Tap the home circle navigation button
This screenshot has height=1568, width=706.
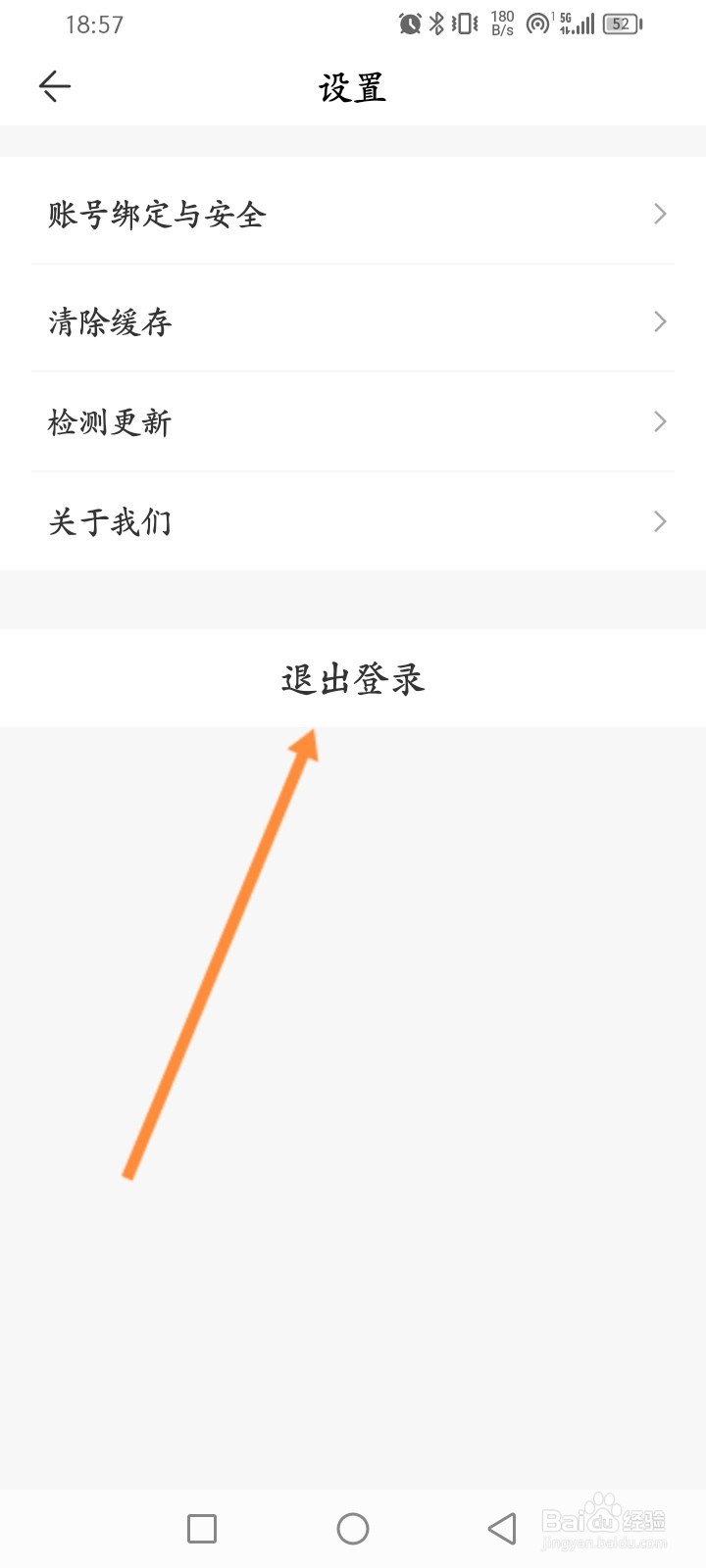pyautogui.click(x=353, y=1528)
